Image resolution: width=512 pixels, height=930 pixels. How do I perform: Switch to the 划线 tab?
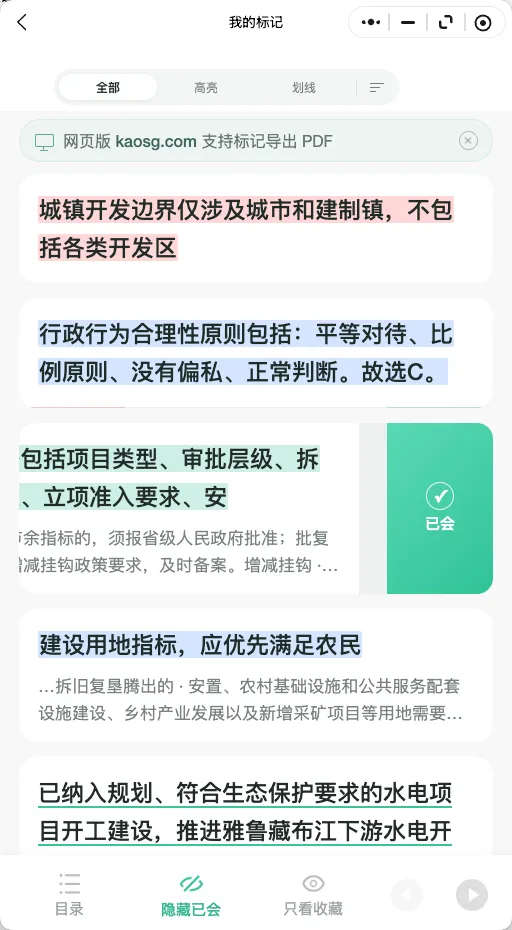coord(304,88)
